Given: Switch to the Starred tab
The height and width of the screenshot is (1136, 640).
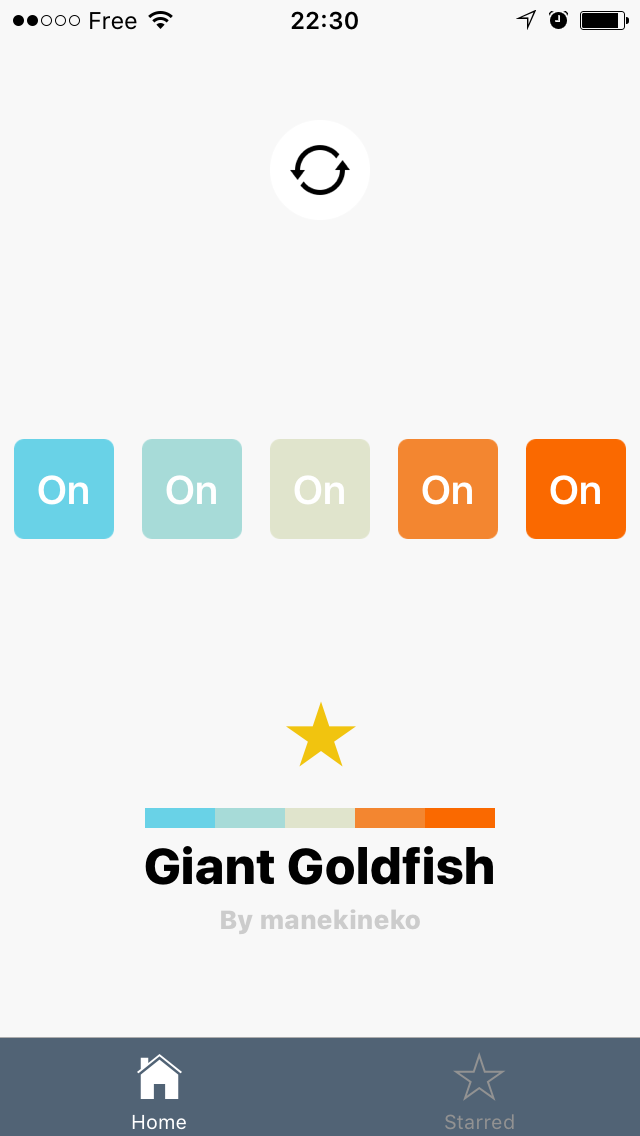Looking at the screenshot, I should coord(479,1090).
